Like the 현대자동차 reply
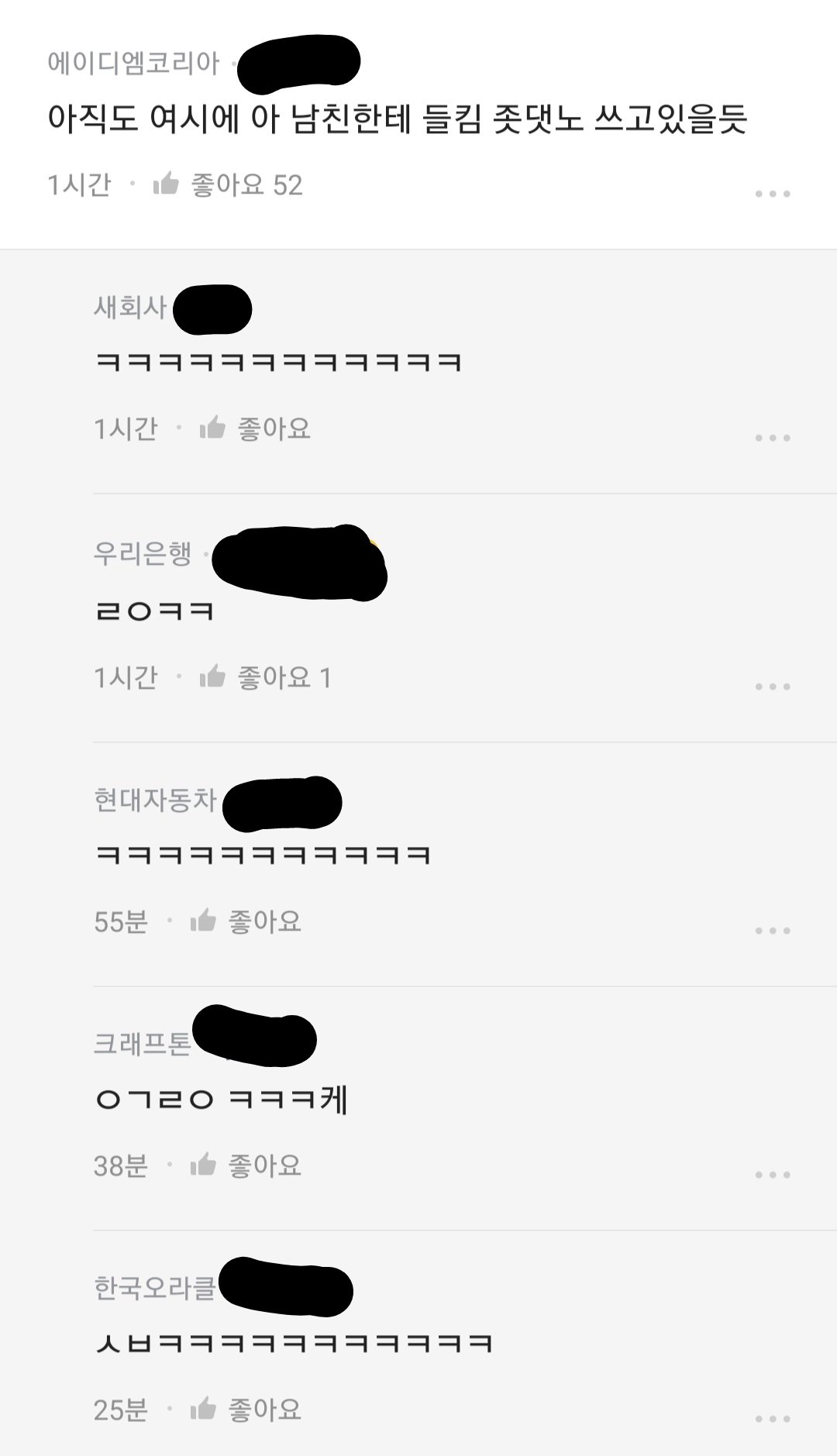The height and width of the screenshot is (1456, 837). (204, 921)
